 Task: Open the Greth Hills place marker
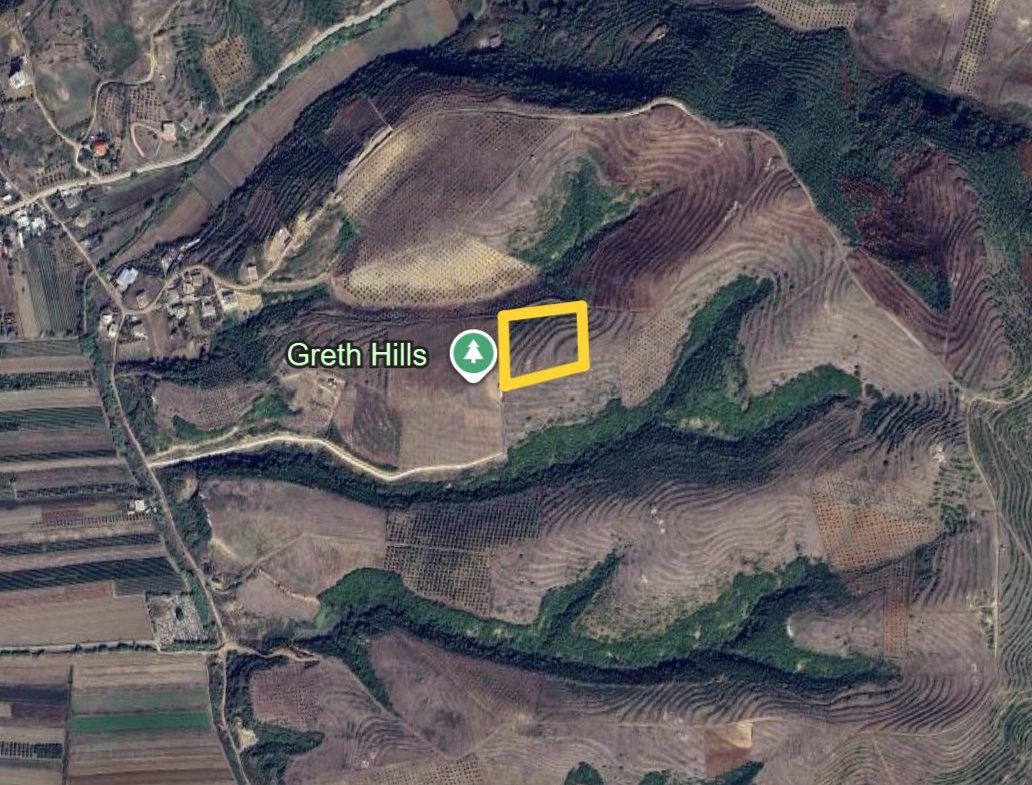point(472,353)
